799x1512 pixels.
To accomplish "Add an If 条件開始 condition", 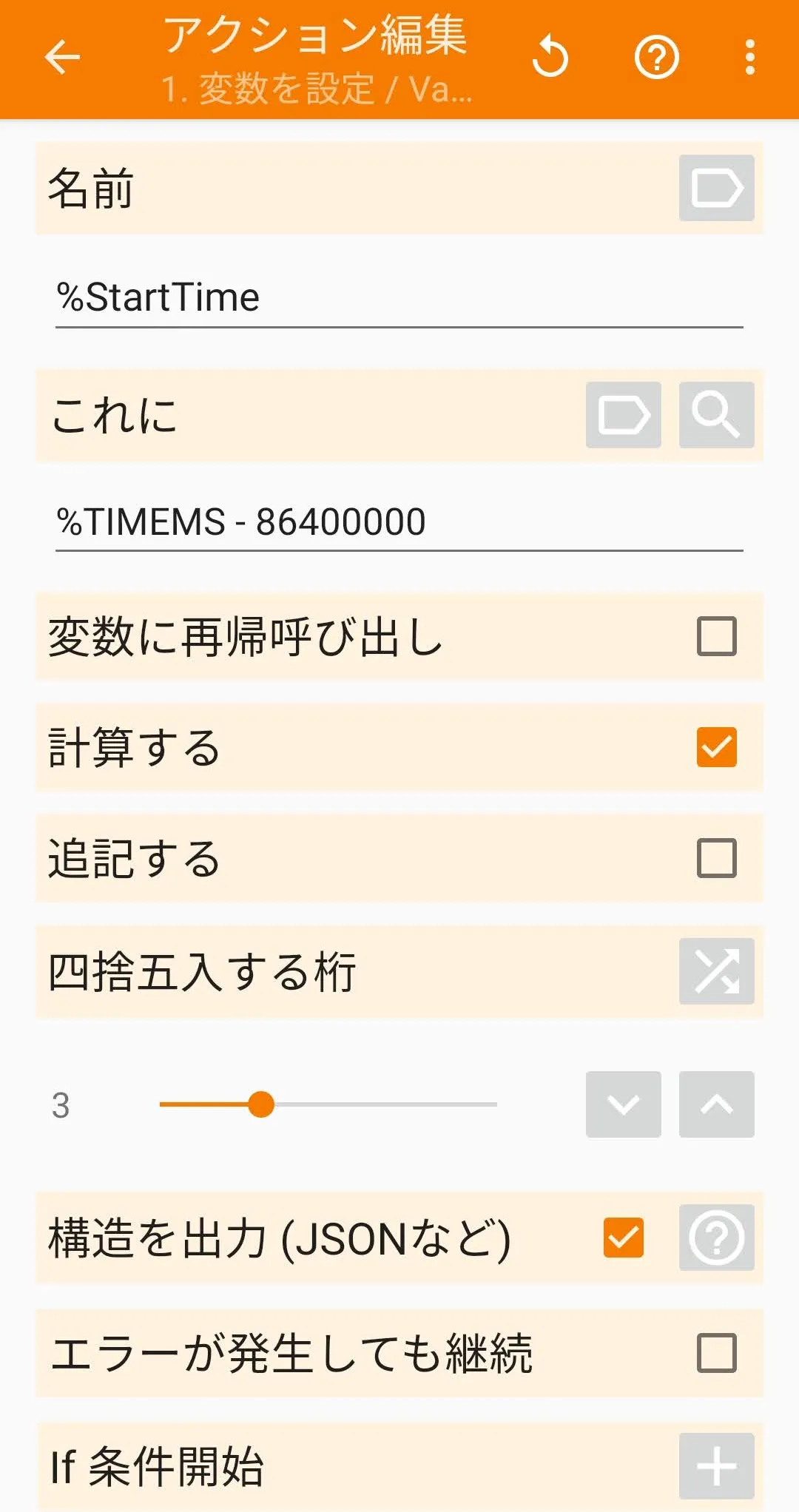I will pos(716,1466).
